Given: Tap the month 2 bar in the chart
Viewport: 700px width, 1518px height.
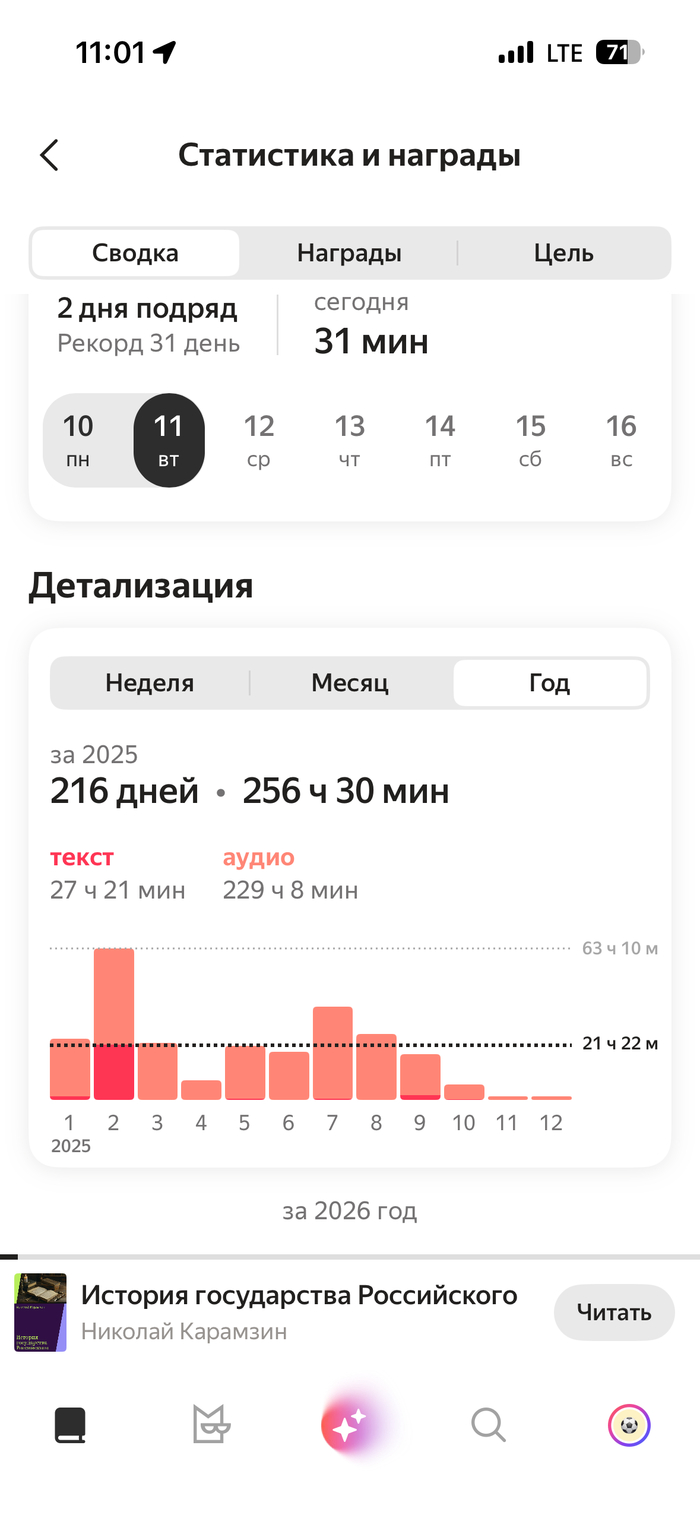Looking at the screenshot, I should 114,1024.
